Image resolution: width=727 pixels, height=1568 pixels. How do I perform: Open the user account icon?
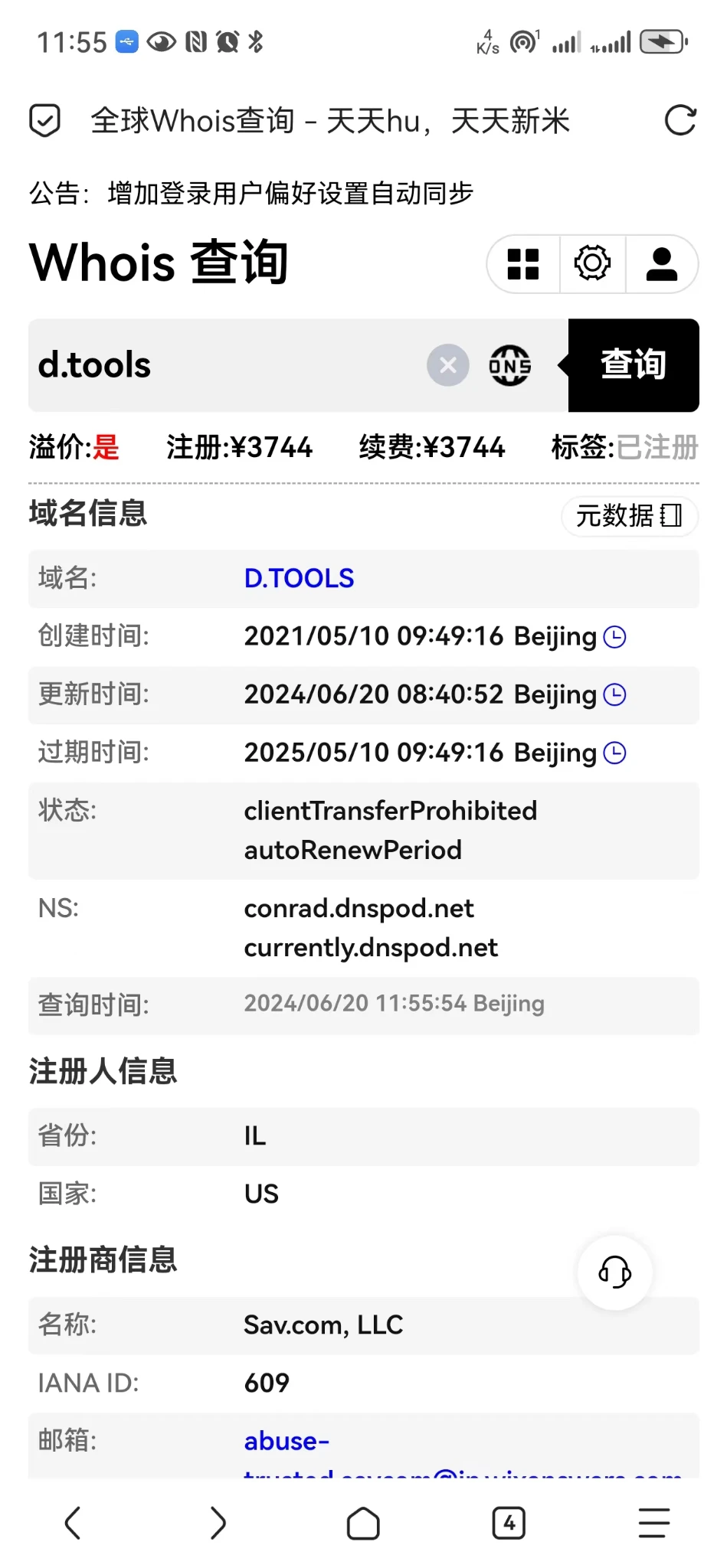point(661,264)
